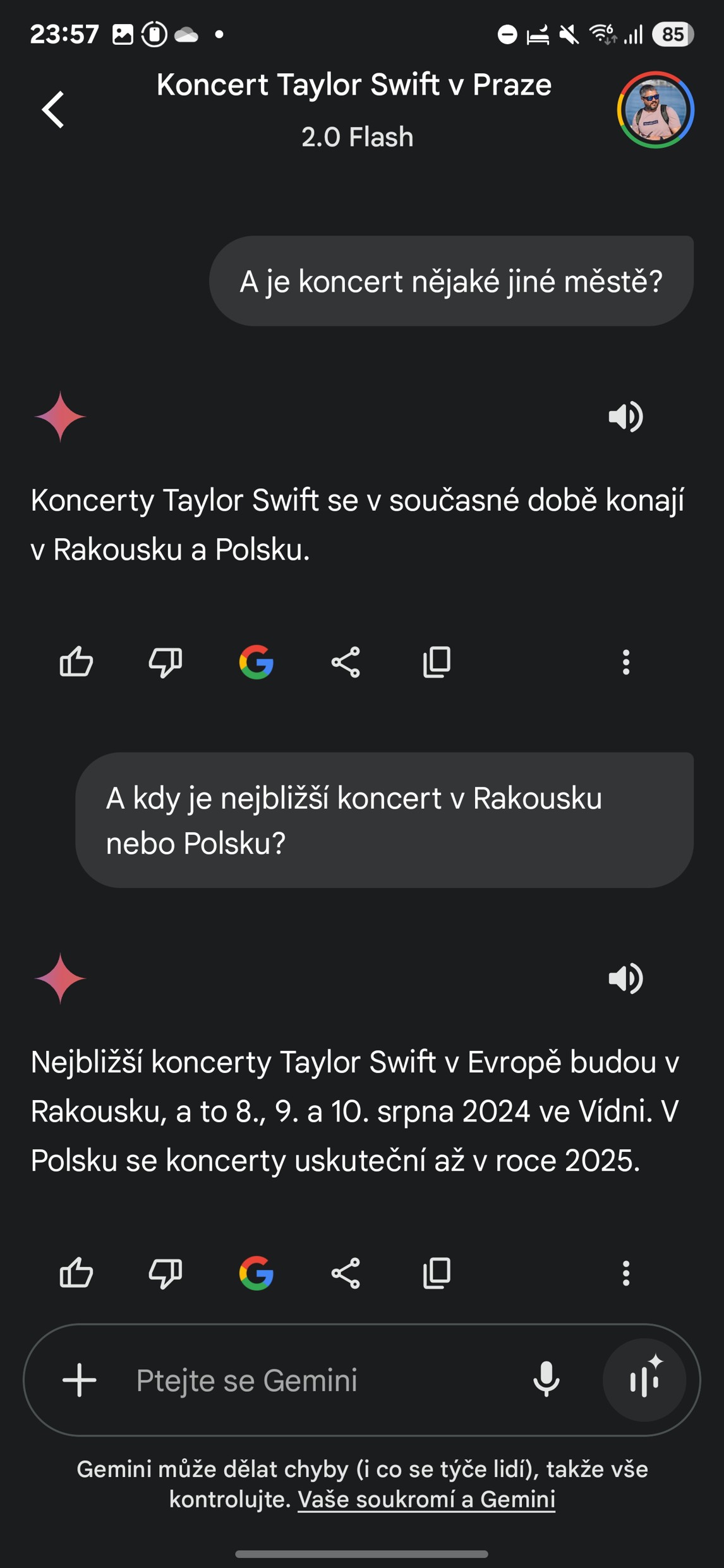Go back from the Taylor Swift chat
This screenshot has height=1568, width=724.
54,110
